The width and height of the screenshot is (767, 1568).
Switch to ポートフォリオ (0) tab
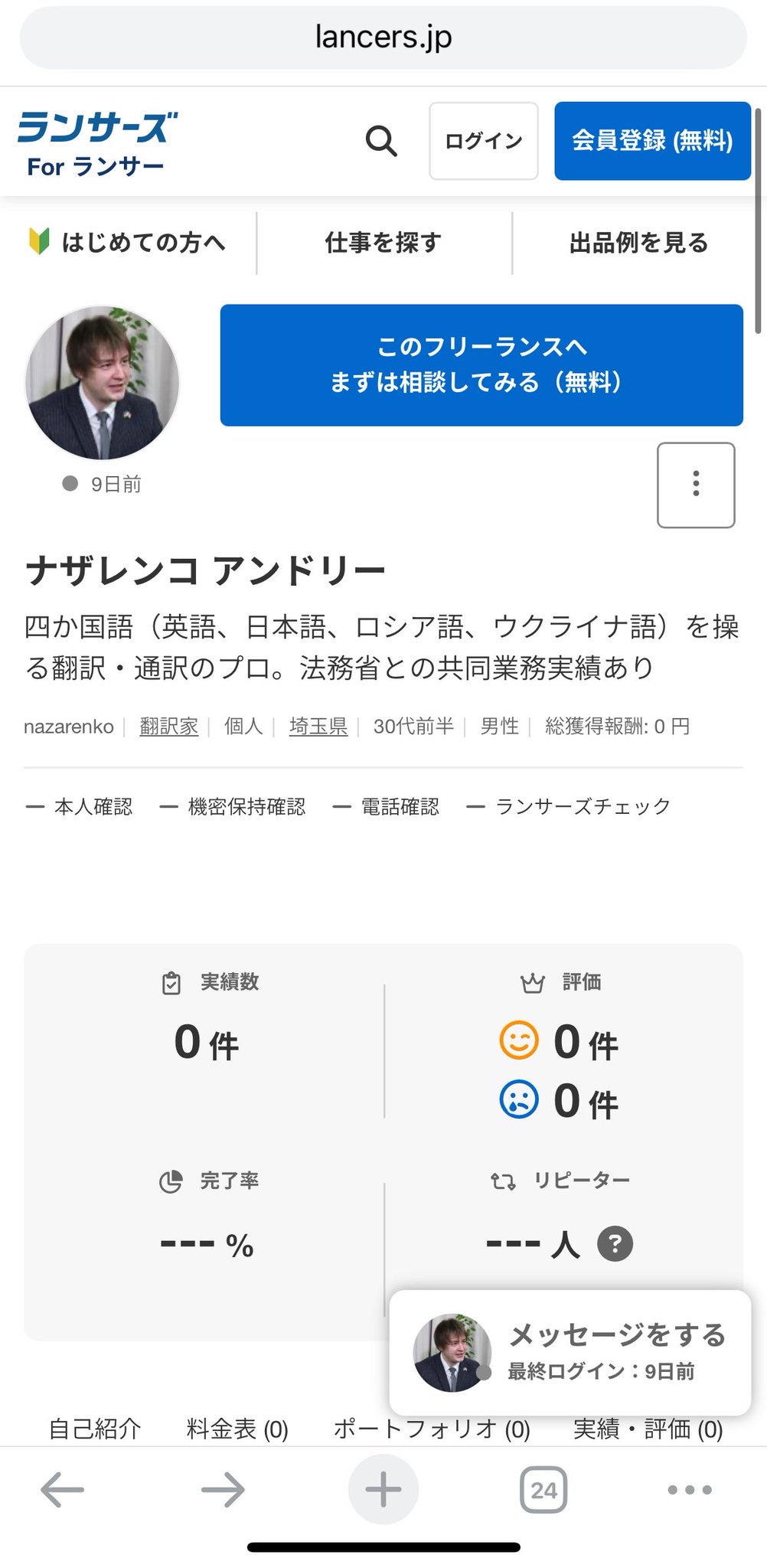pos(432,1429)
